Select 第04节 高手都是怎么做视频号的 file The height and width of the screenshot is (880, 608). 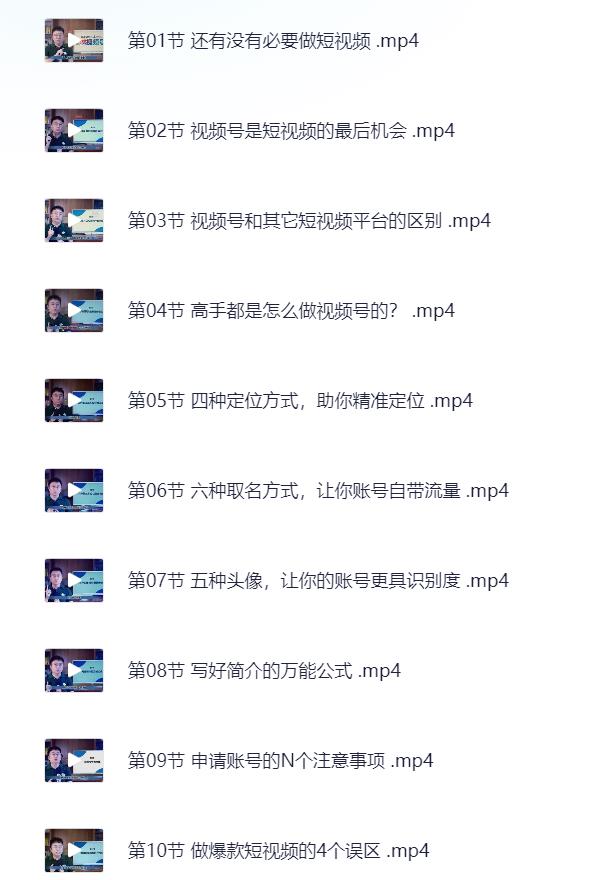click(290, 311)
